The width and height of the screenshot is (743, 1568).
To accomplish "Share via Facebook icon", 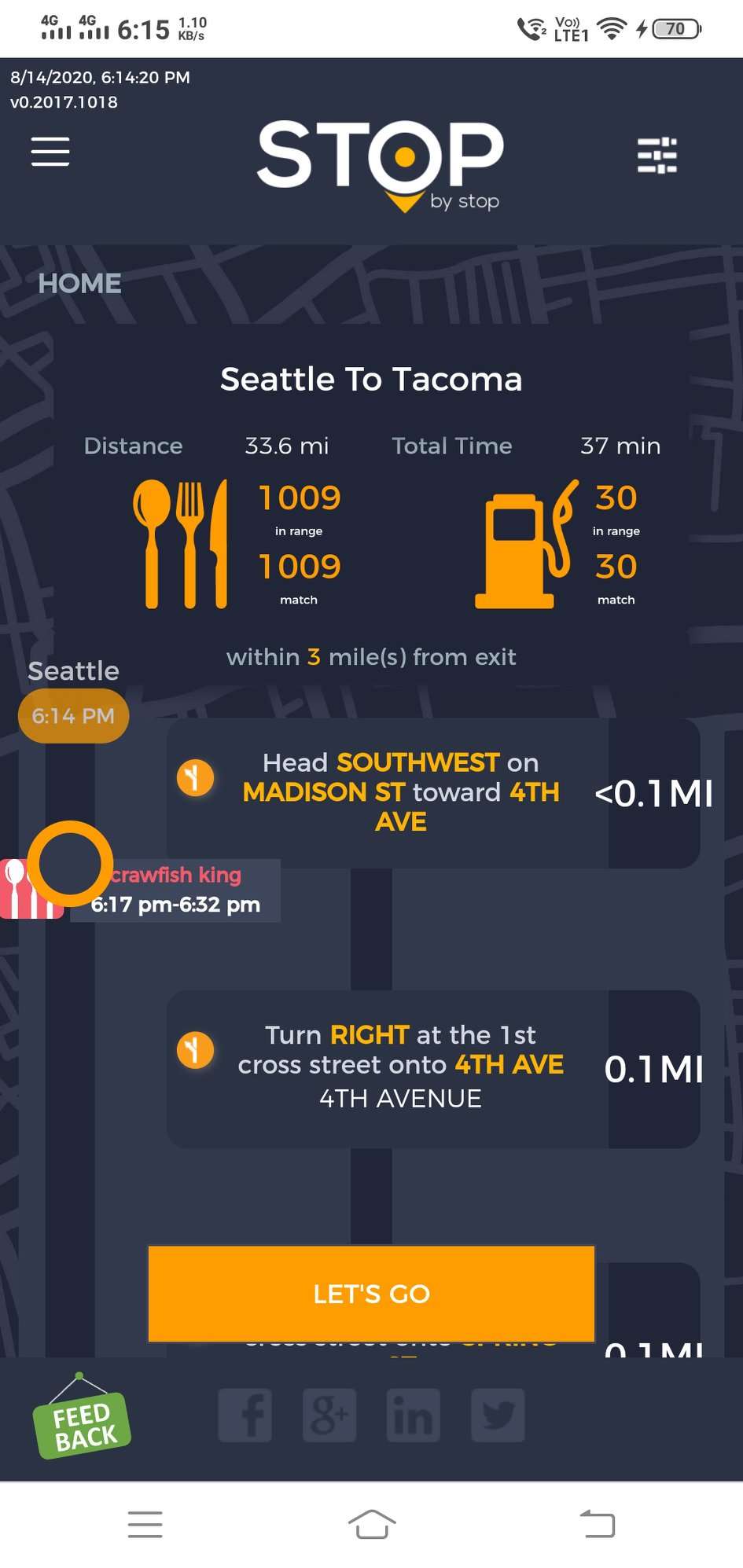I will tap(245, 1415).
